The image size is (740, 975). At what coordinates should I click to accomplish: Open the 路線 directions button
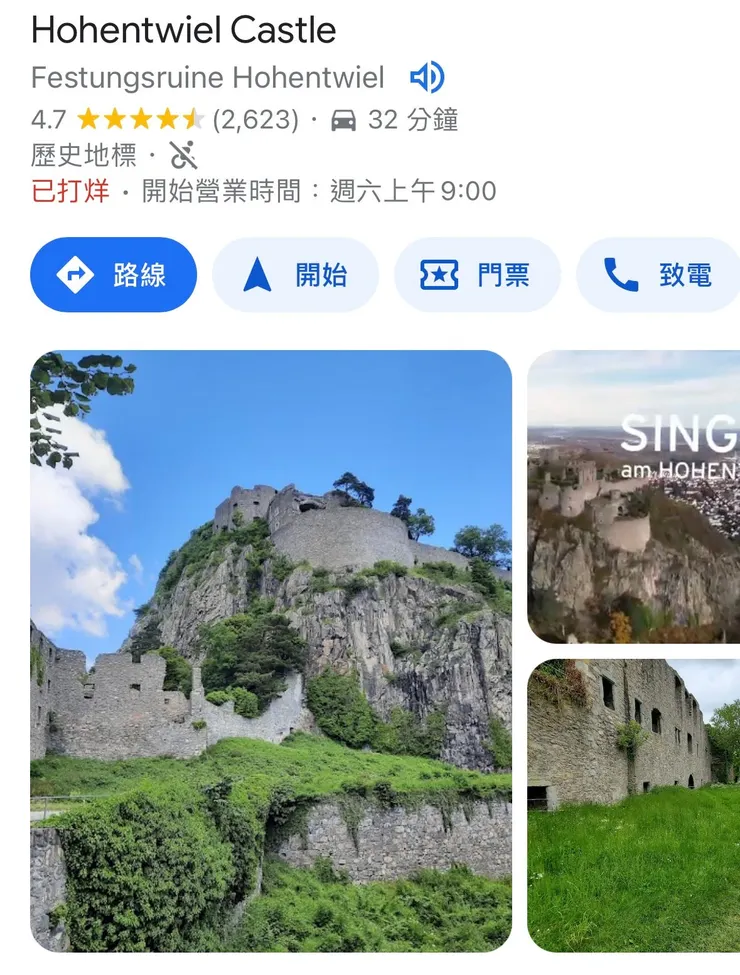(x=113, y=275)
